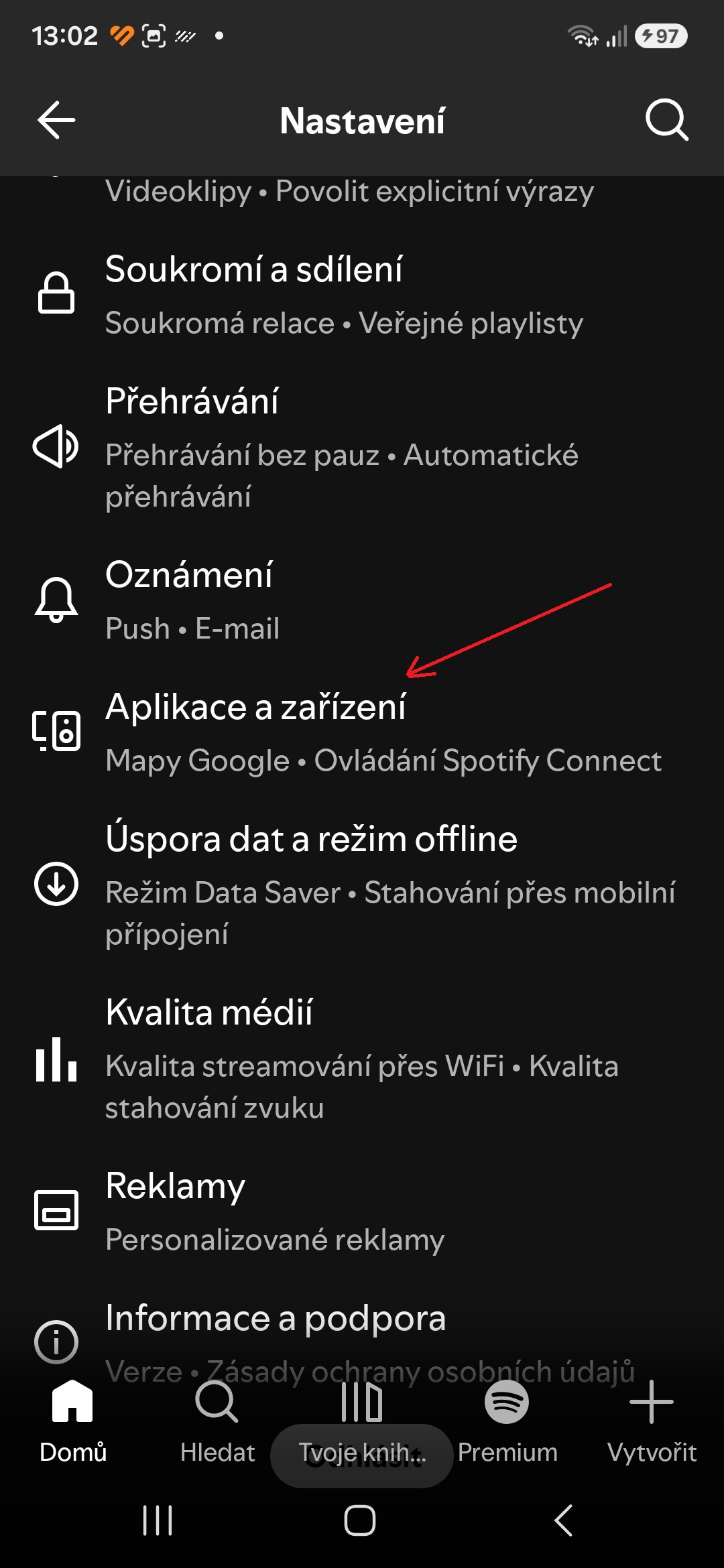Open Přehrávání settings

click(x=362, y=448)
